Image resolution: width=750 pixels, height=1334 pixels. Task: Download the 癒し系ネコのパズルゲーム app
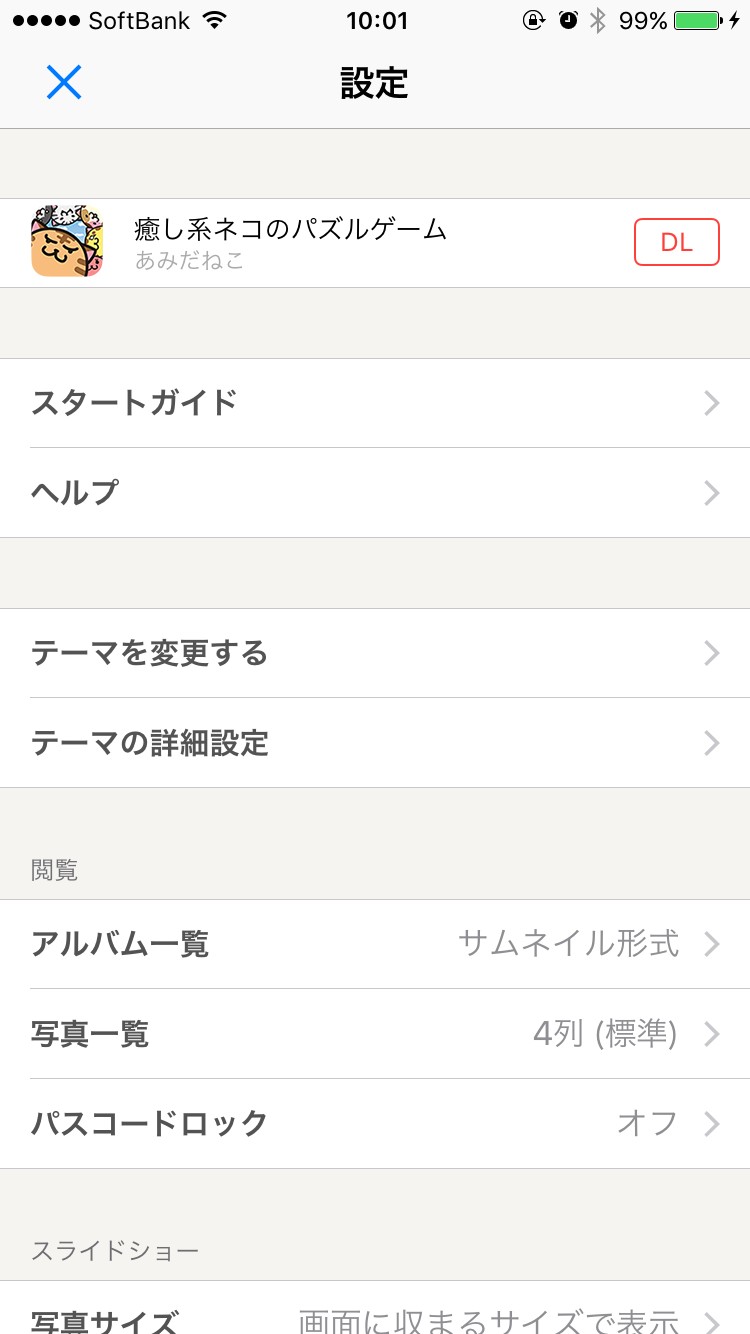[676, 243]
